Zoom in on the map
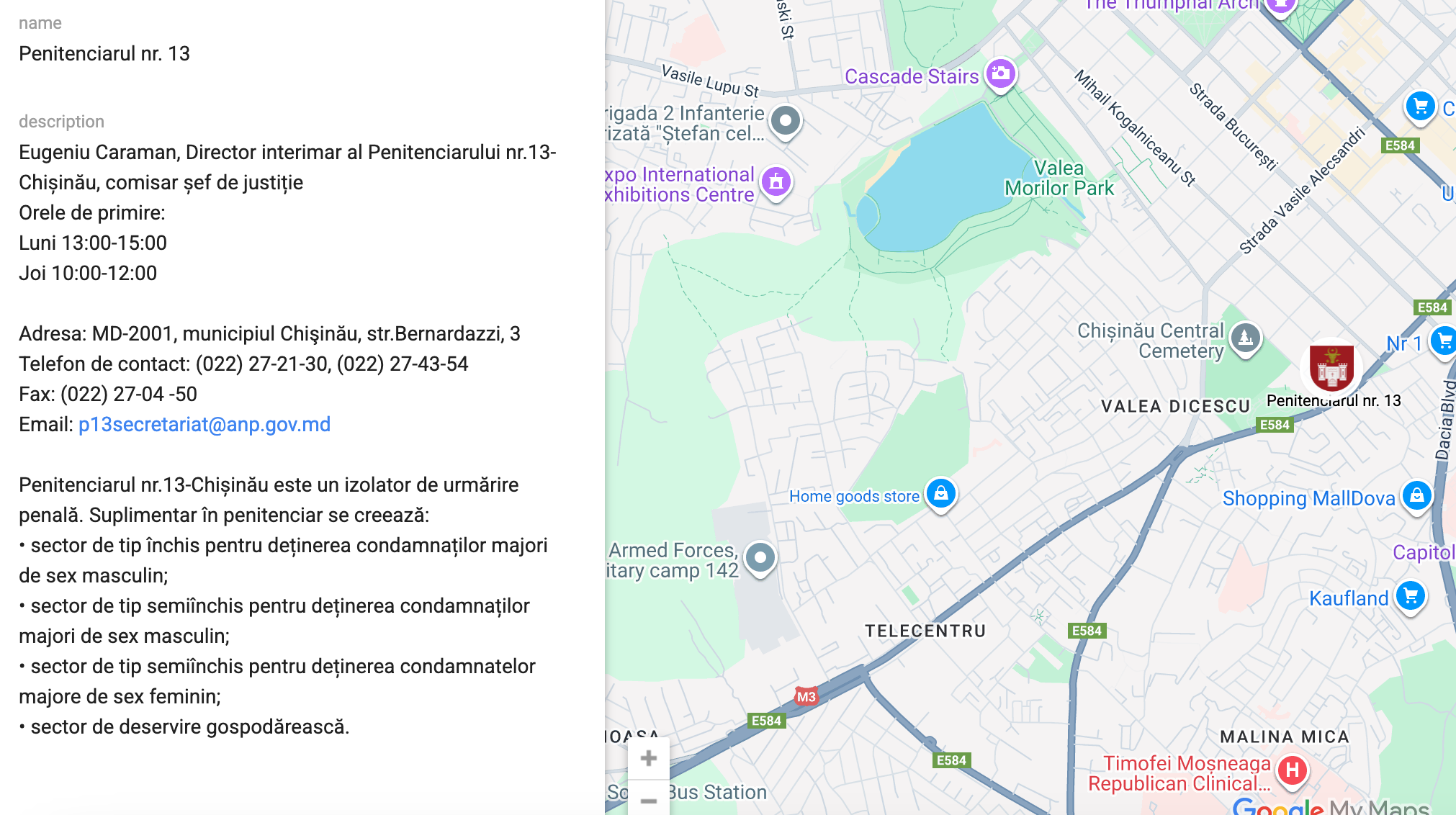 pyautogui.click(x=649, y=758)
